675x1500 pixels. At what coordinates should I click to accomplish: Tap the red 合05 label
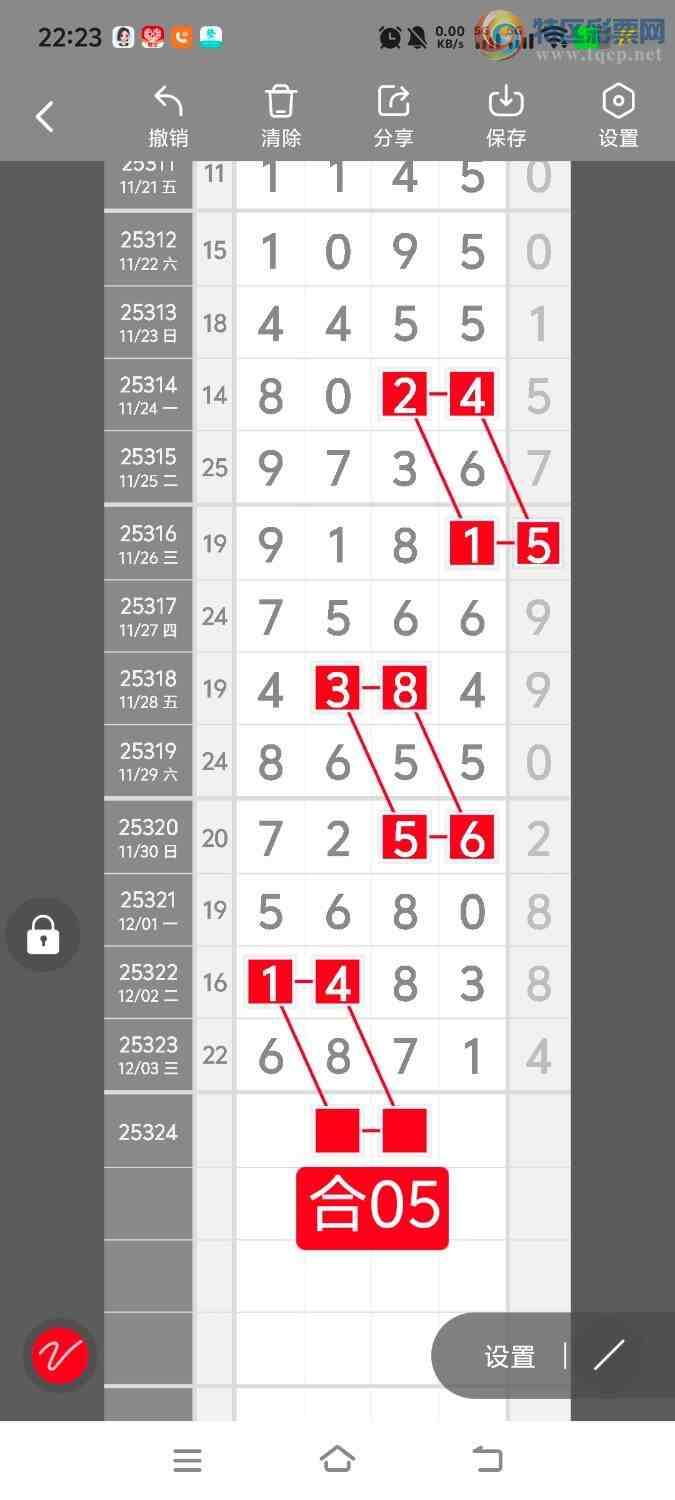pyautogui.click(x=372, y=1207)
